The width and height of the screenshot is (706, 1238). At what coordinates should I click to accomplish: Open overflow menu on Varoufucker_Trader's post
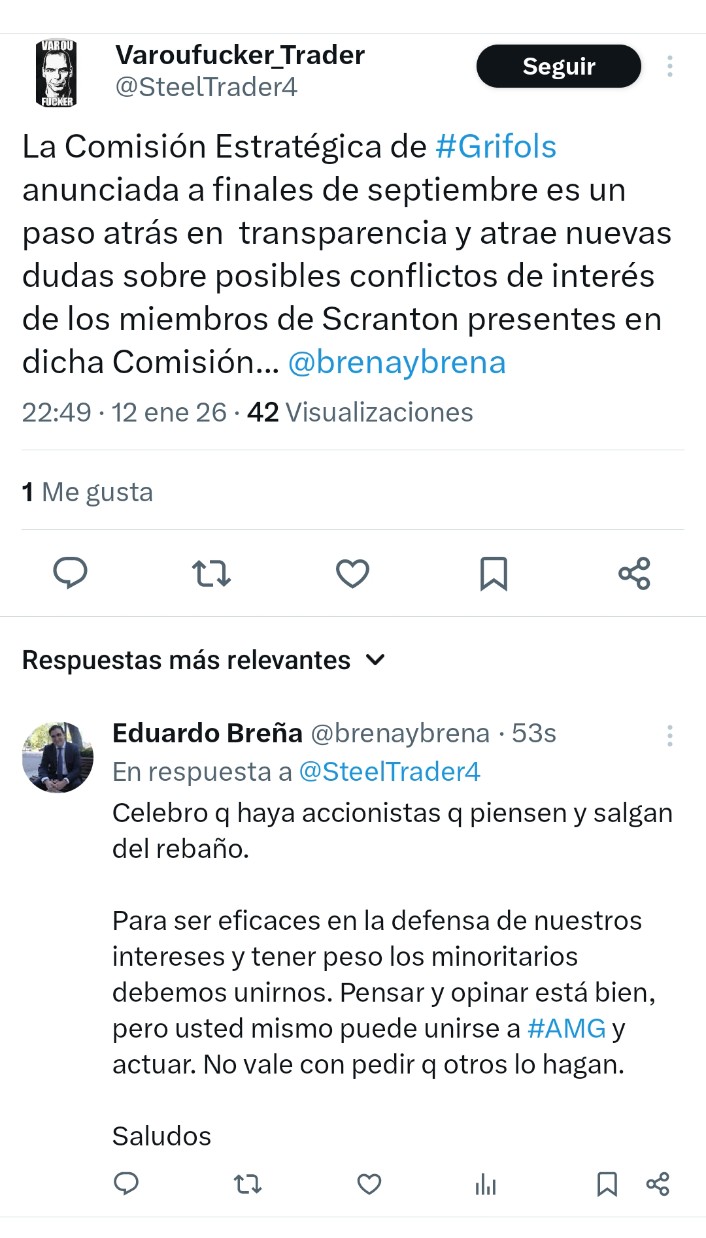pos(669,67)
